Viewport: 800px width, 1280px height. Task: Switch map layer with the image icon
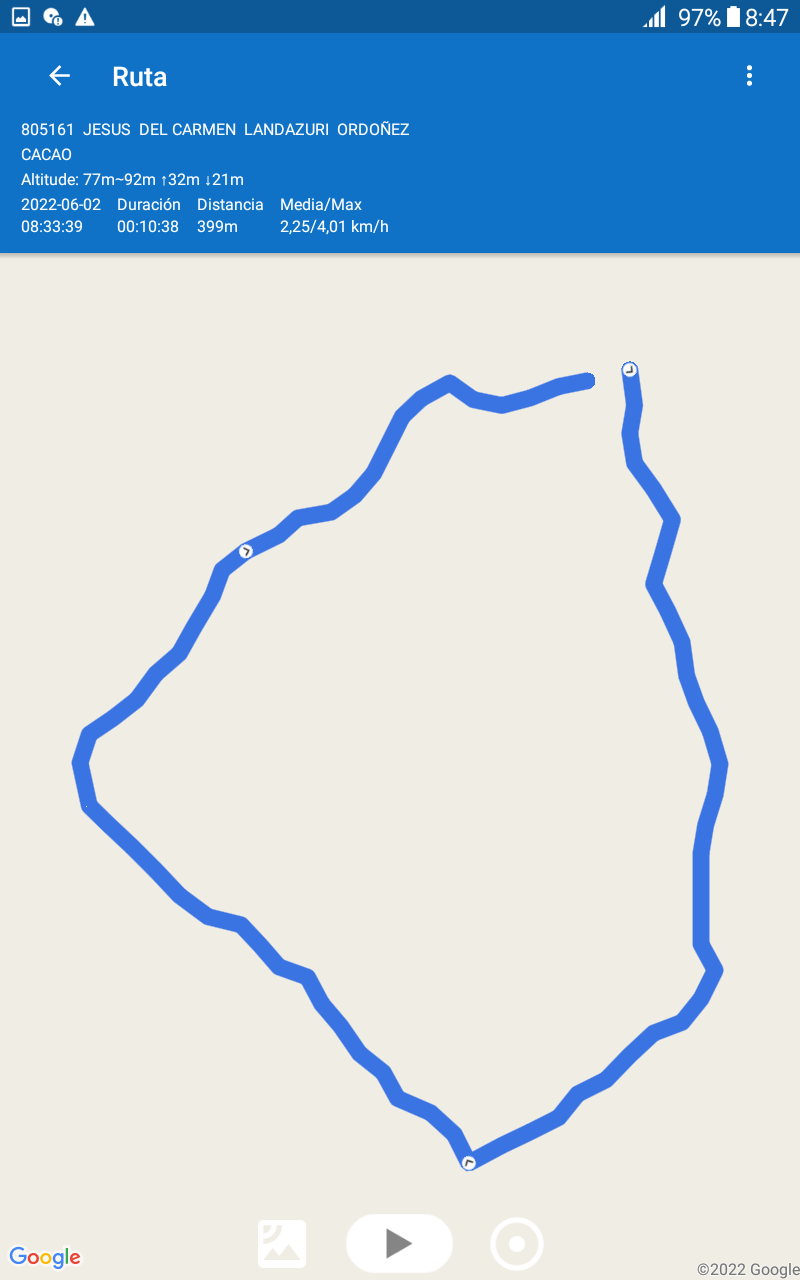pyautogui.click(x=282, y=1244)
